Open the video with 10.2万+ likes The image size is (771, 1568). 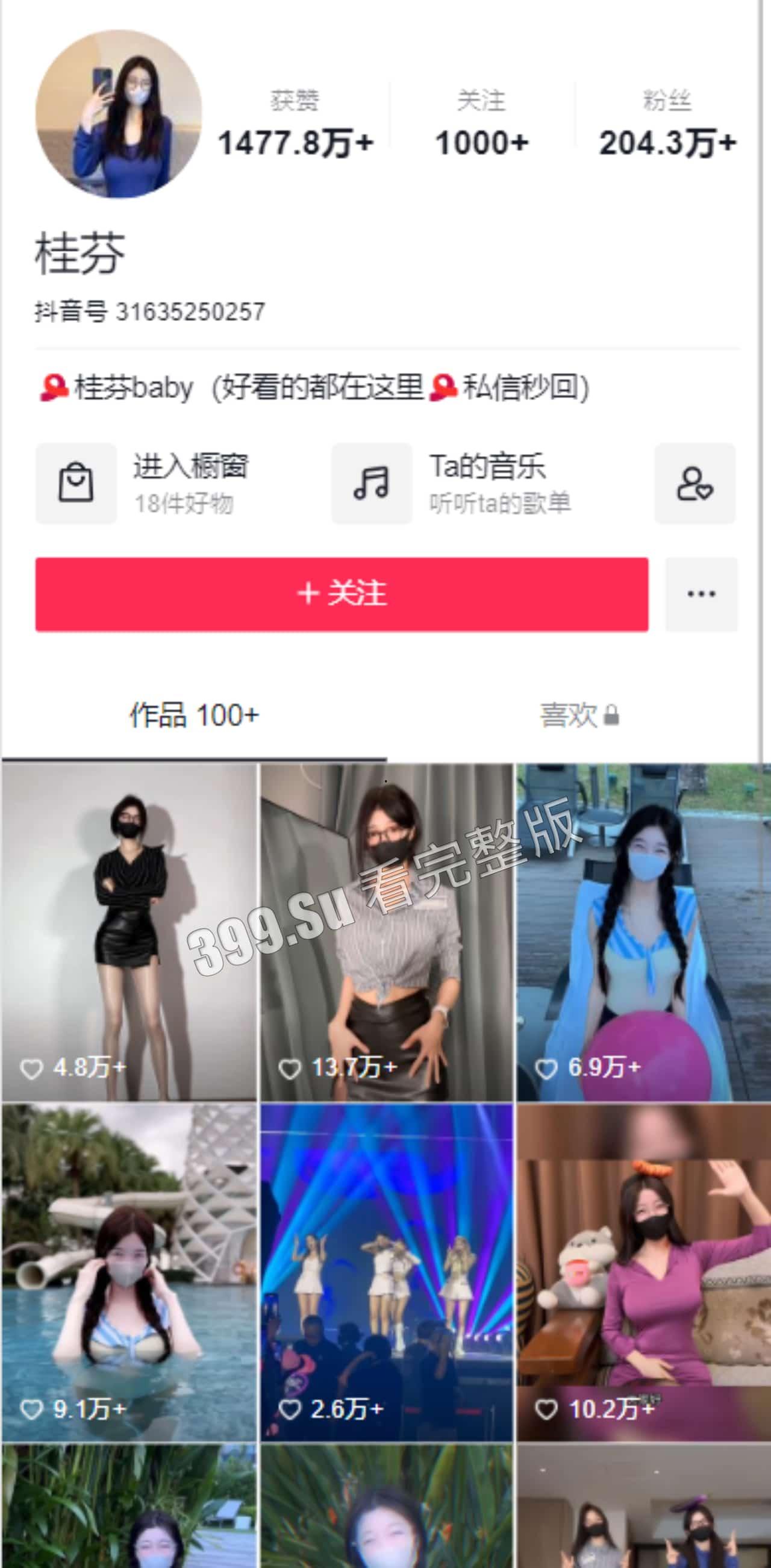point(642,1272)
